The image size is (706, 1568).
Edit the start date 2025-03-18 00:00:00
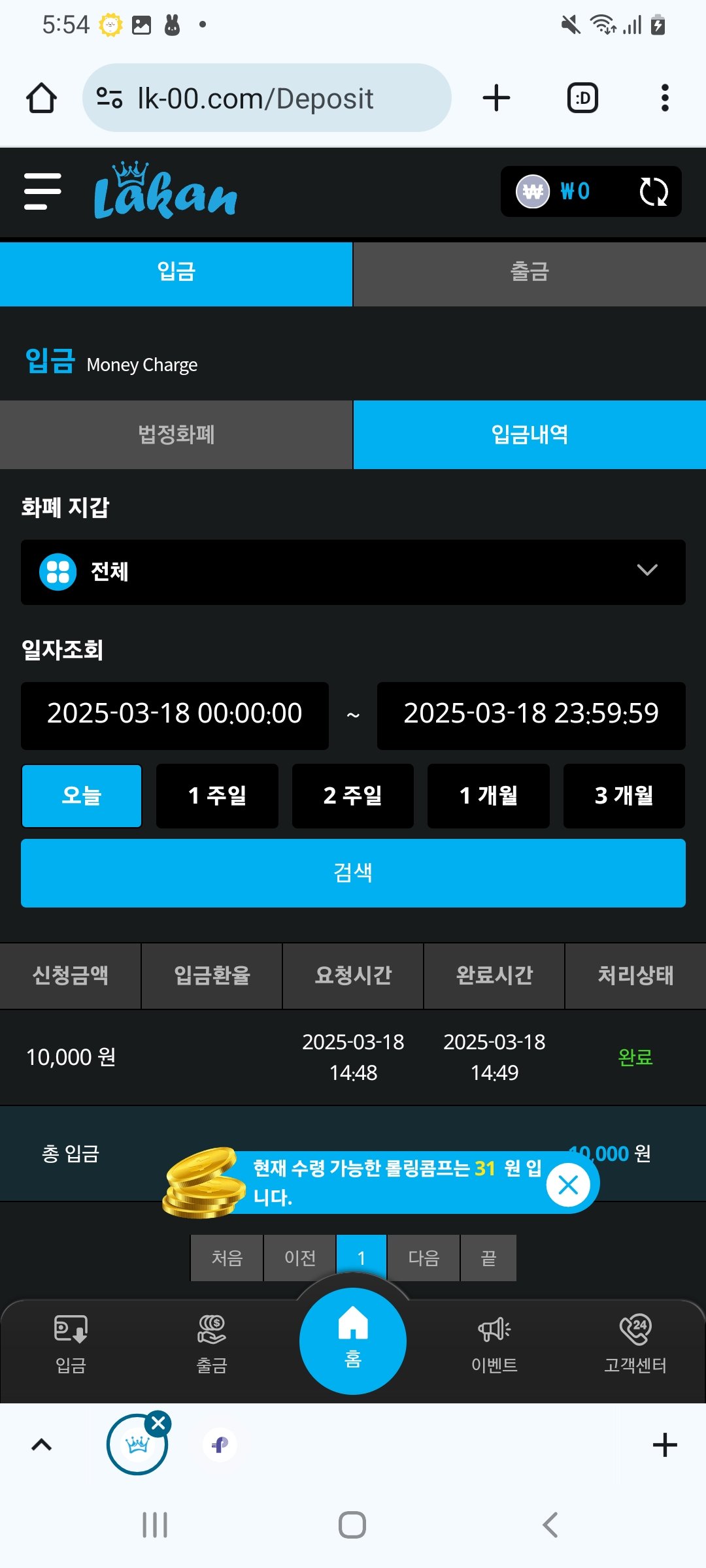175,714
